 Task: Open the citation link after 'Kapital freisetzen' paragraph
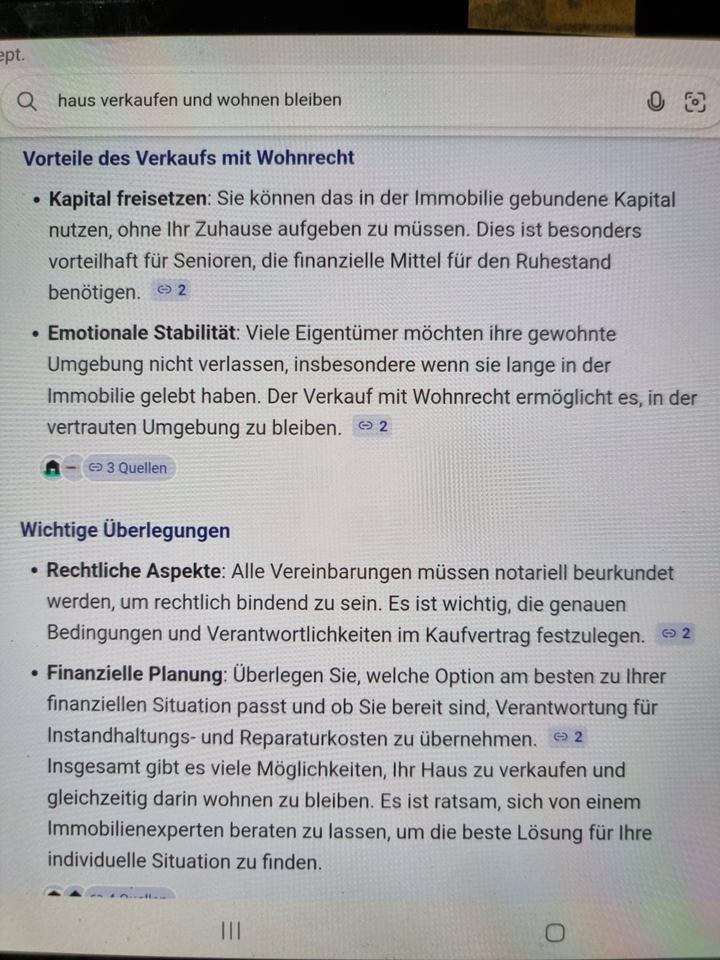[172, 290]
